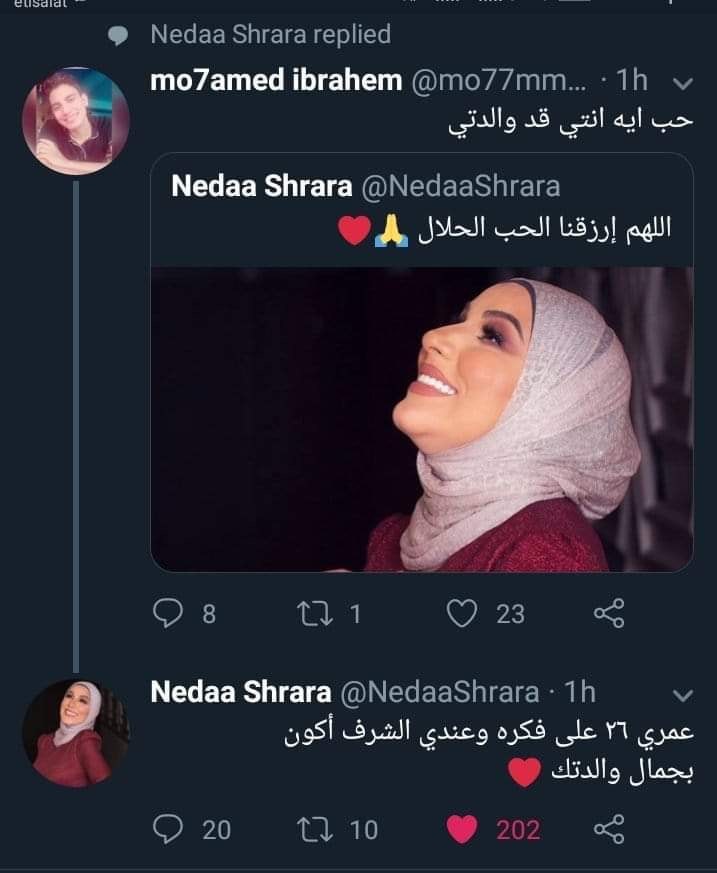Reply to Nedaa Shrara's reply tweet

coord(167,829)
